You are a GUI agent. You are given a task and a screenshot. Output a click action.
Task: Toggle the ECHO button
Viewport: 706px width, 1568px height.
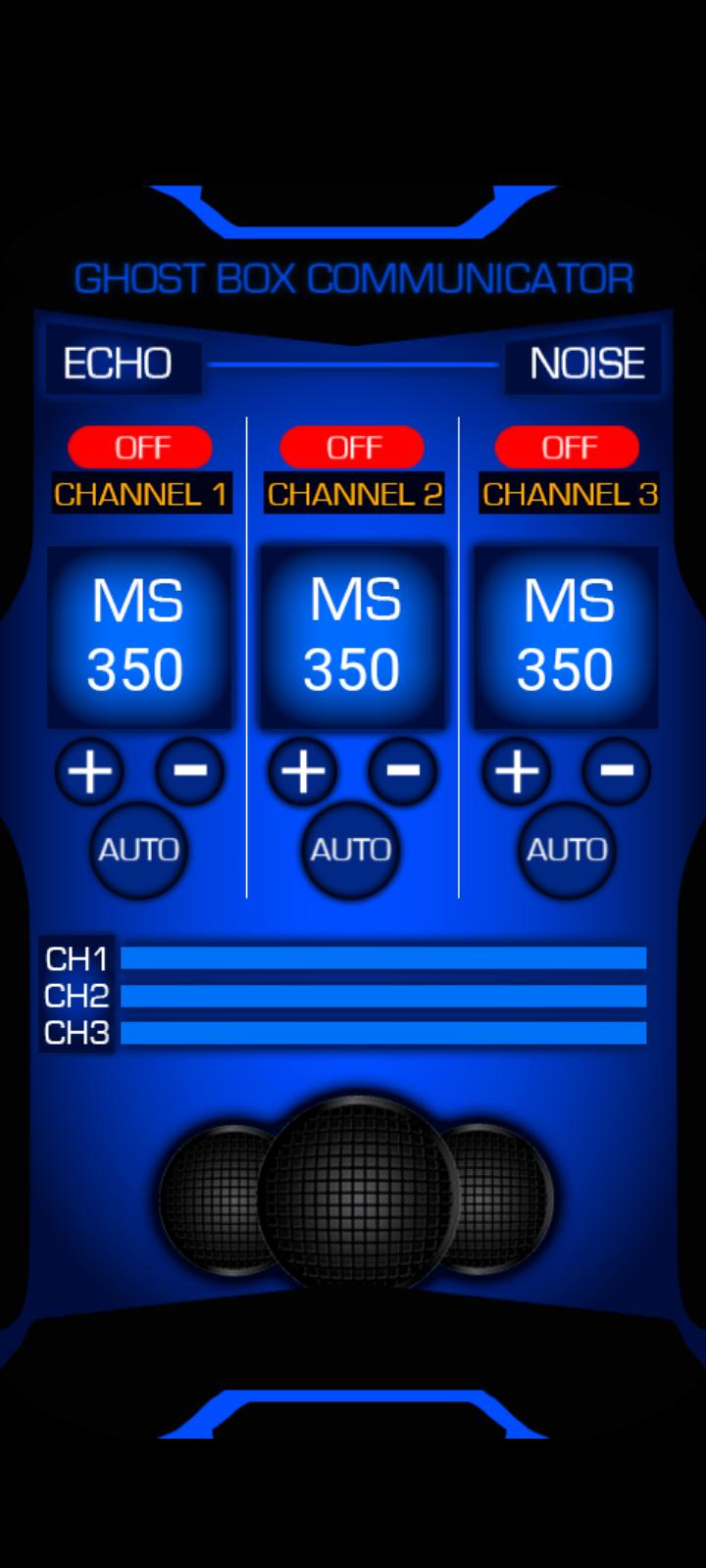coord(123,364)
